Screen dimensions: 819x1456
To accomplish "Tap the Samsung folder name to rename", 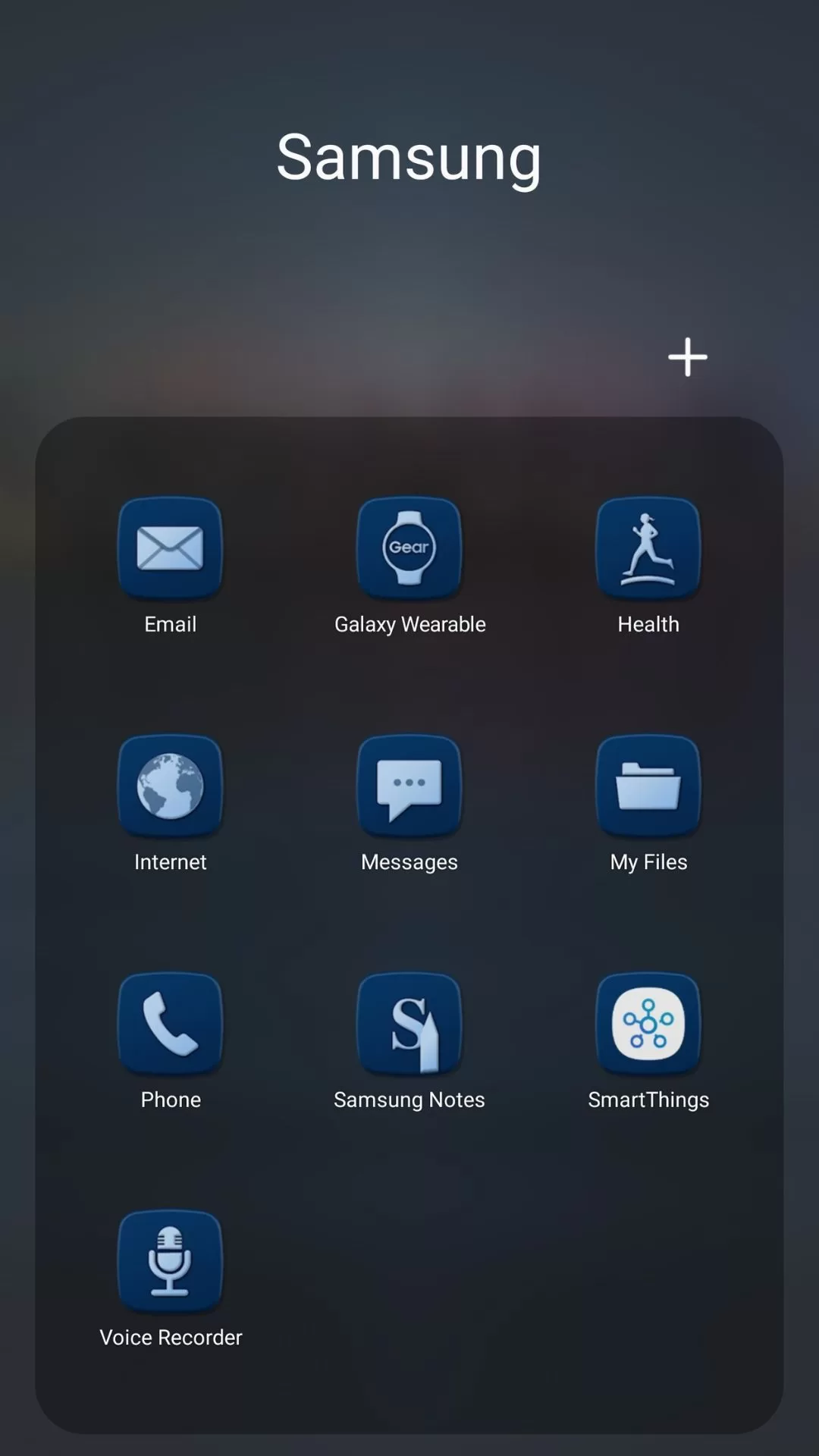I will [x=409, y=158].
